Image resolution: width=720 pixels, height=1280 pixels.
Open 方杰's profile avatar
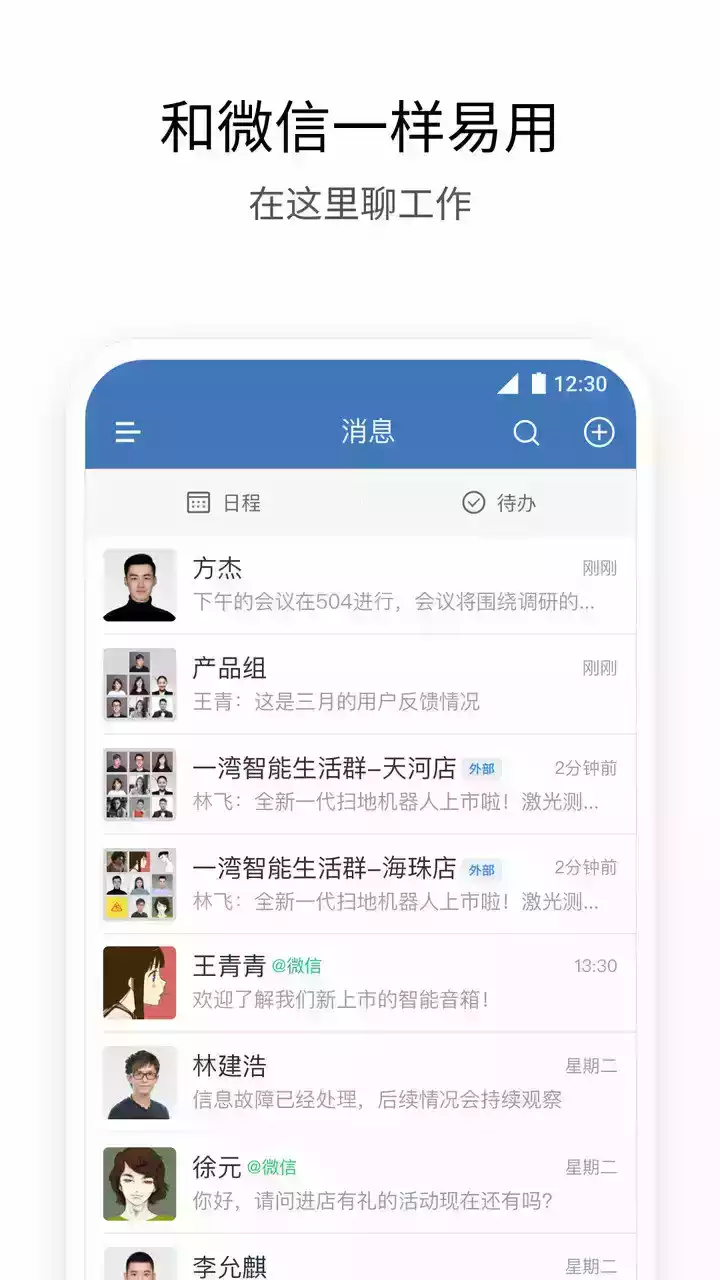[x=140, y=586]
